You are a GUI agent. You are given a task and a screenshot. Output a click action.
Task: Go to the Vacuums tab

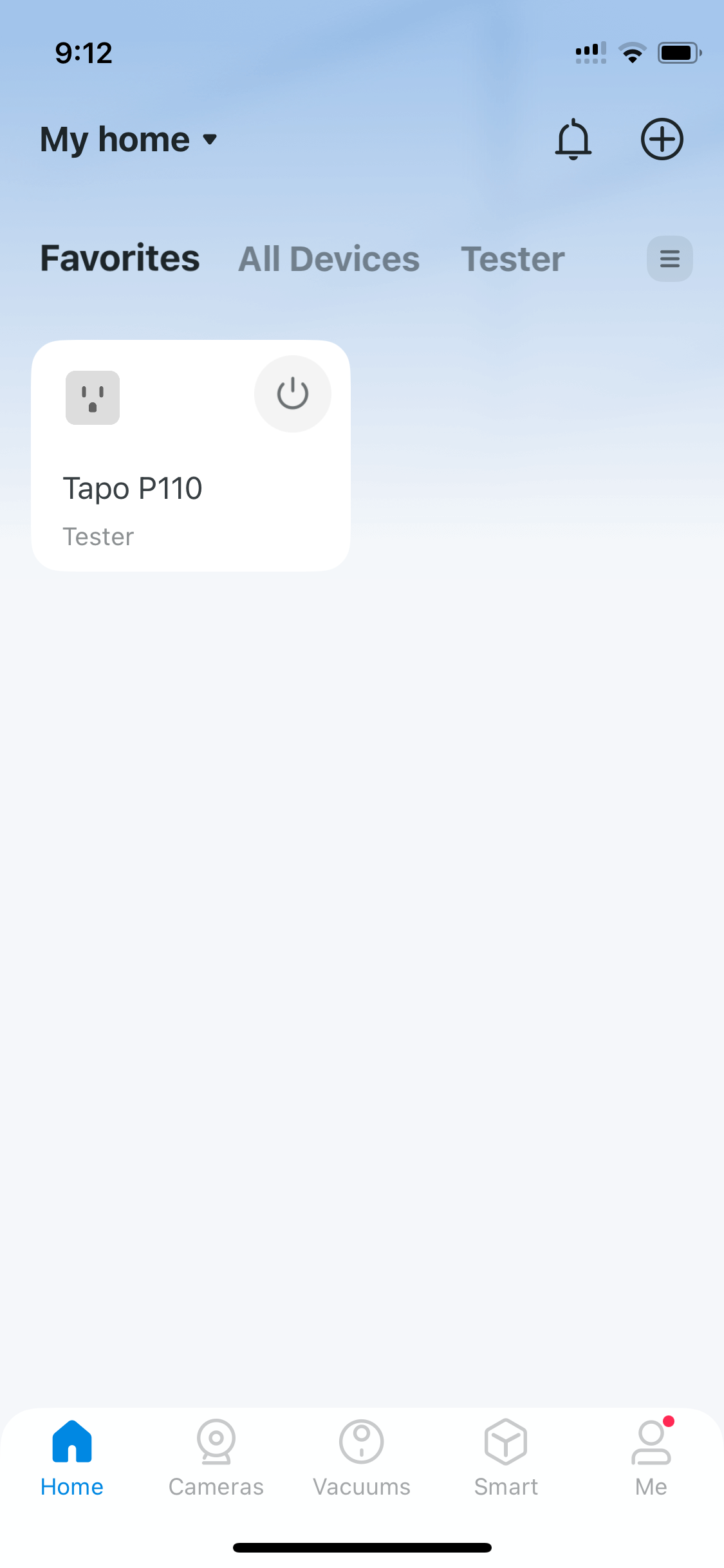pyautogui.click(x=362, y=1459)
